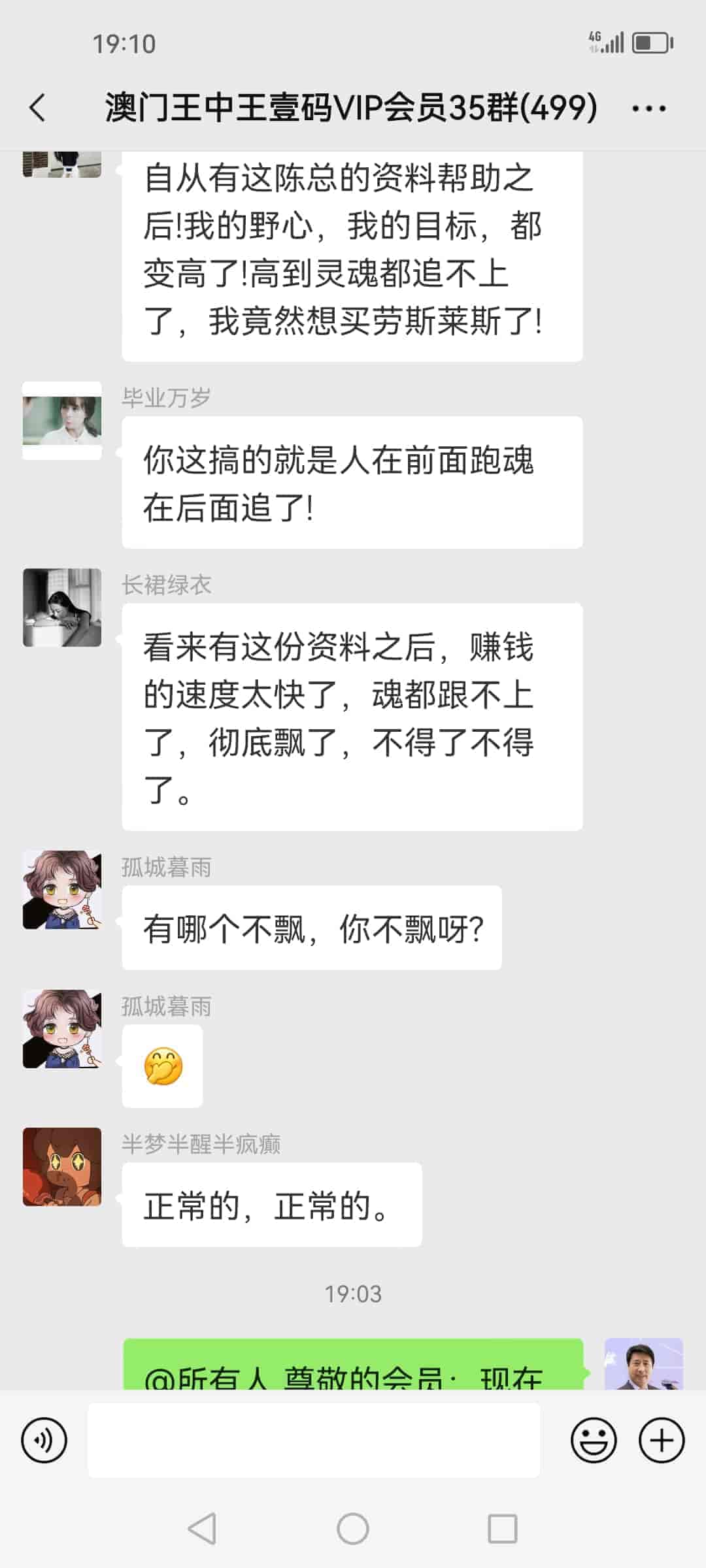Open the emoji picker
Screen dimensions: 706x1568
[594, 1441]
